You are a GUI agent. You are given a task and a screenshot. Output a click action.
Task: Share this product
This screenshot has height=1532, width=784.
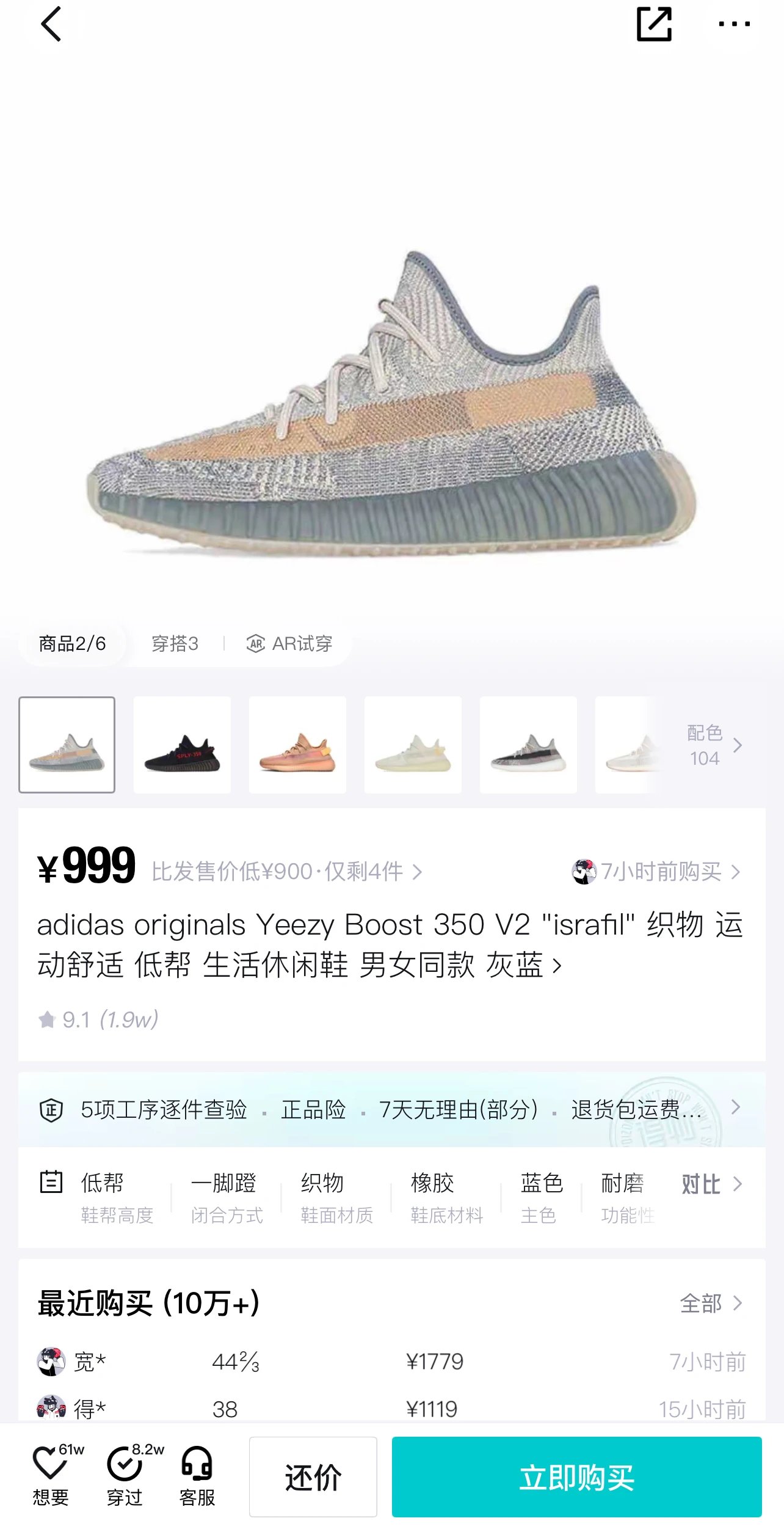(654, 24)
